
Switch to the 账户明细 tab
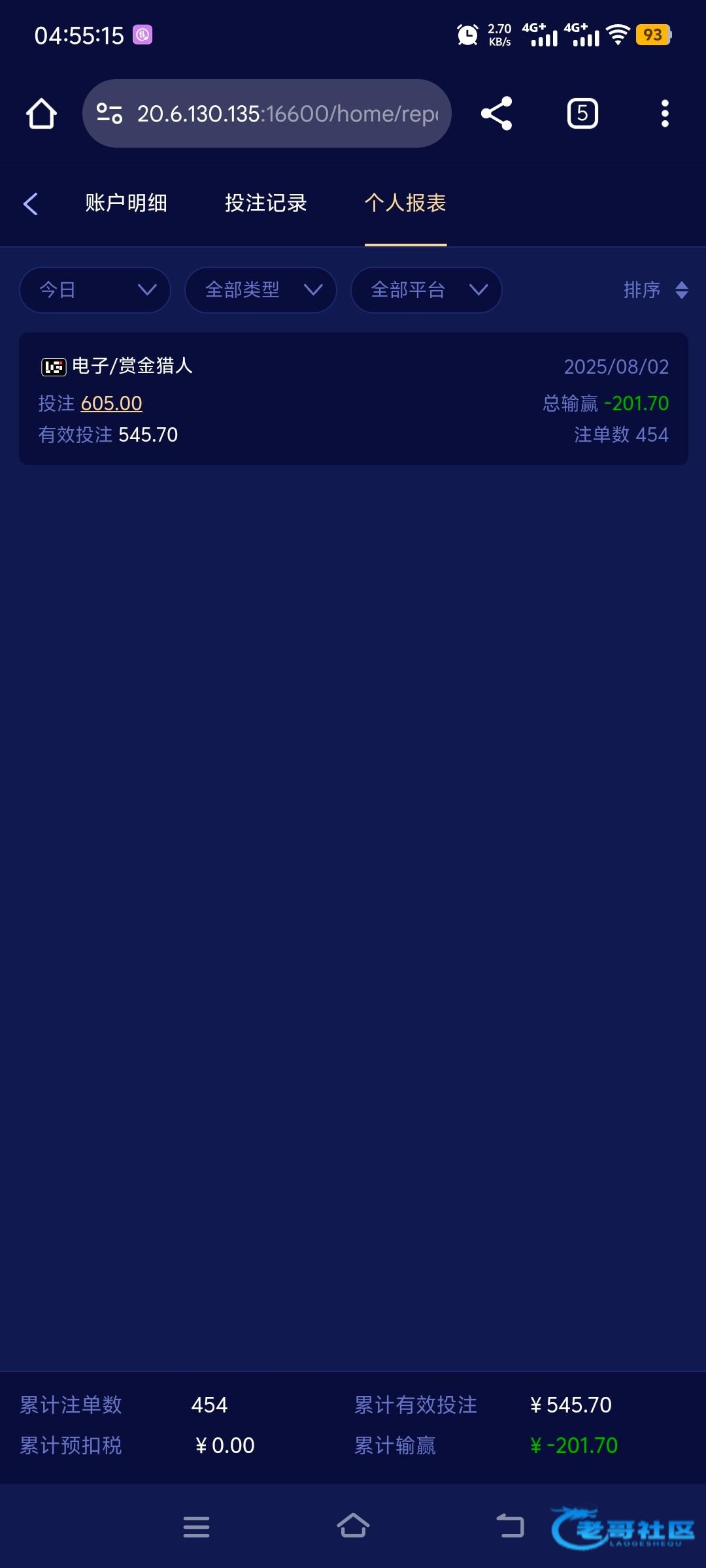click(x=126, y=203)
